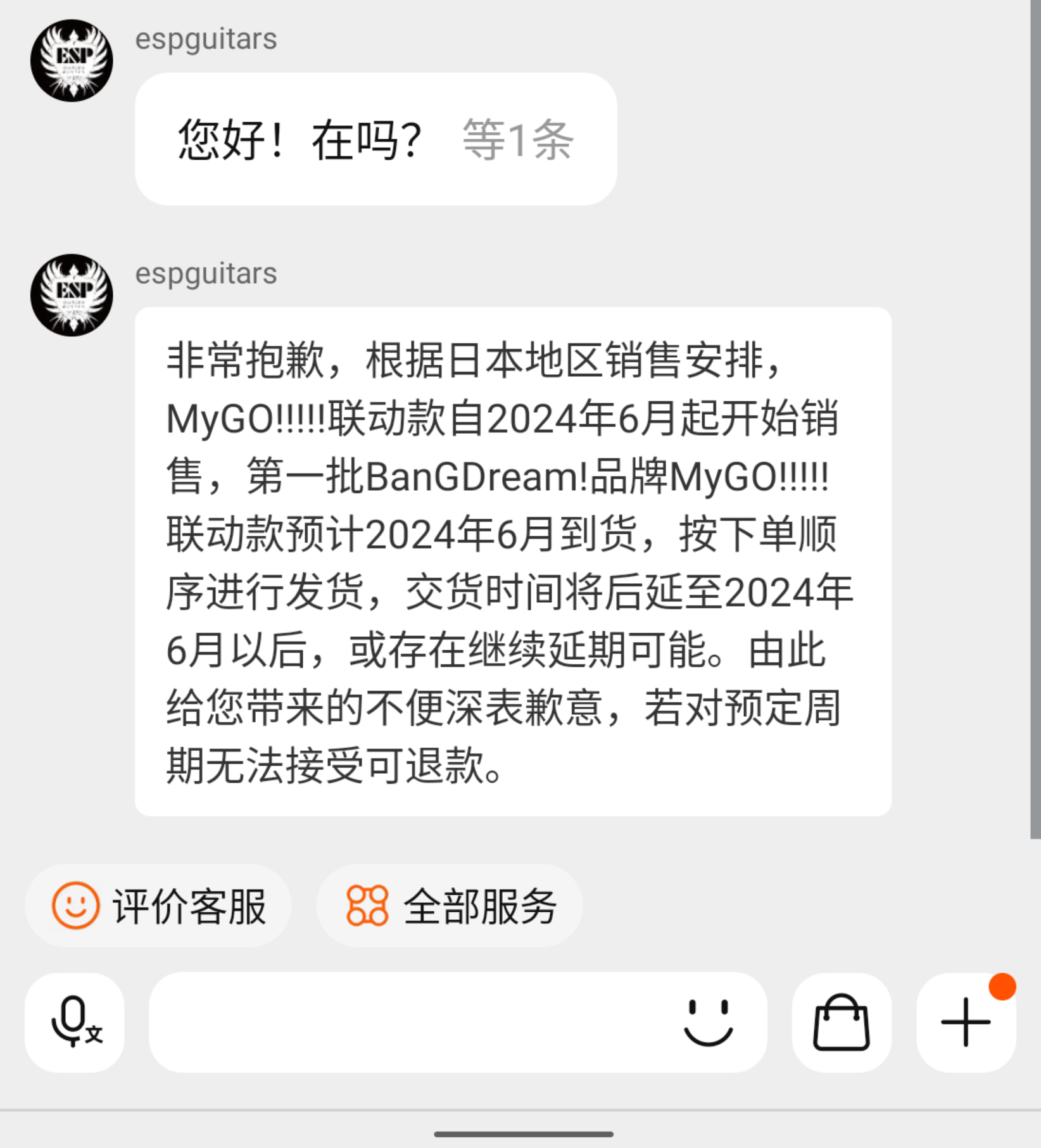Open the voice input tool

click(x=73, y=1021)
